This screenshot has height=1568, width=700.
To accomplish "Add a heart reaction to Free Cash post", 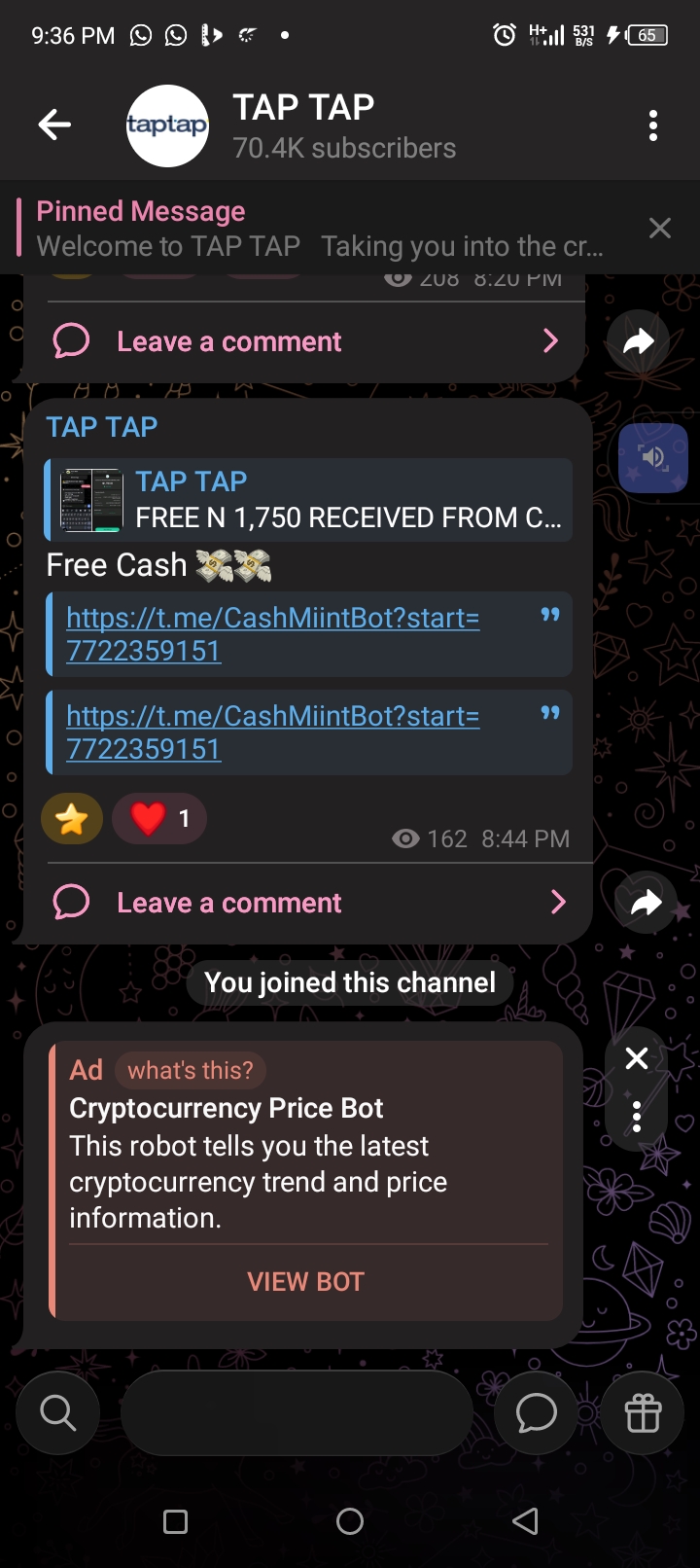I will click(x=159, y=819).
